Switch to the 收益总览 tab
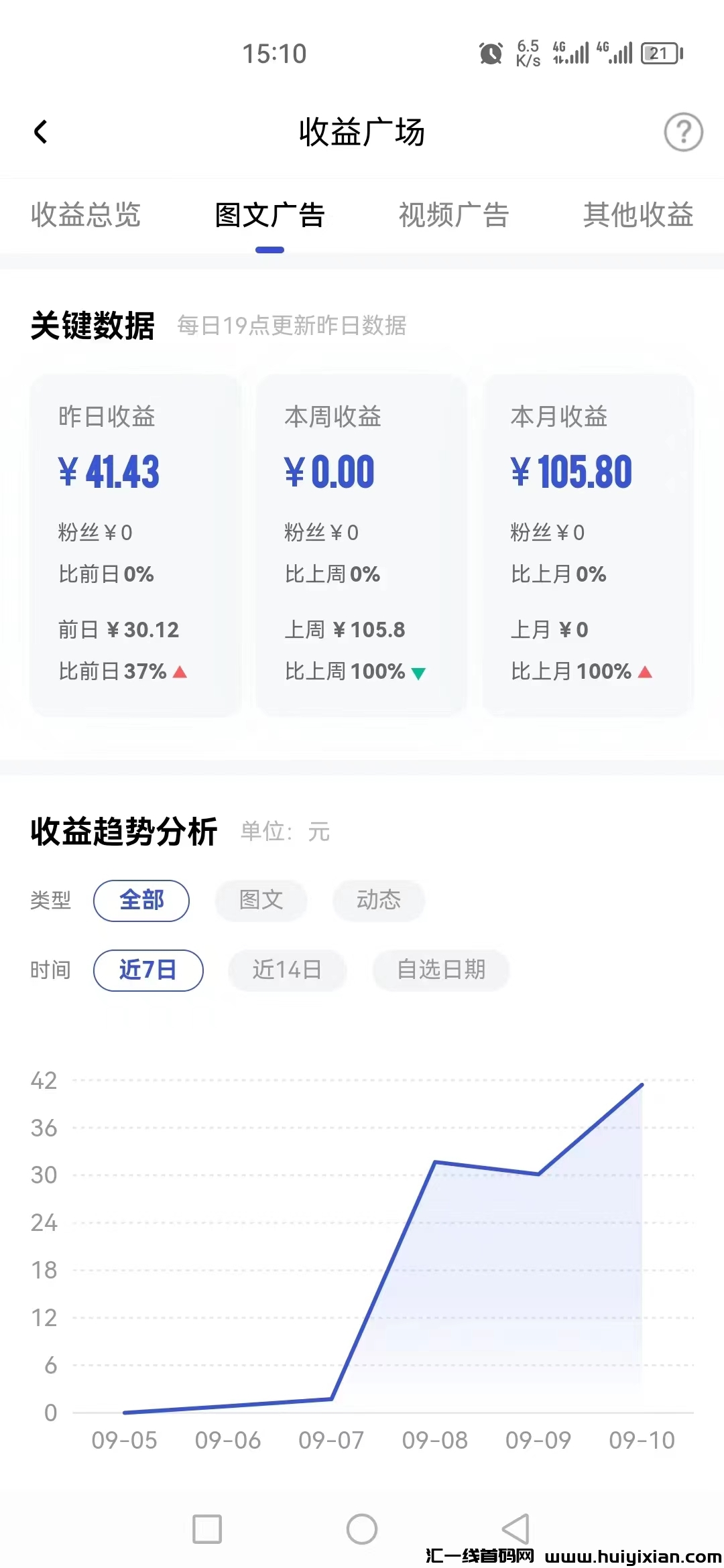The height and width of the screenshot is (1568, 724). click(x=86, y=215)
